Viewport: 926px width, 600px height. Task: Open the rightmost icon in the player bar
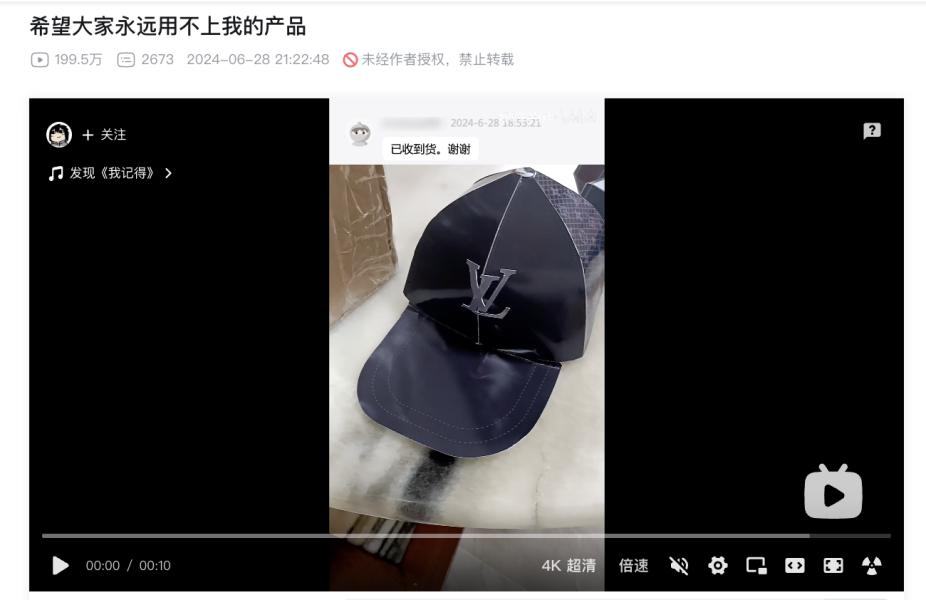[x=871, y=566]
